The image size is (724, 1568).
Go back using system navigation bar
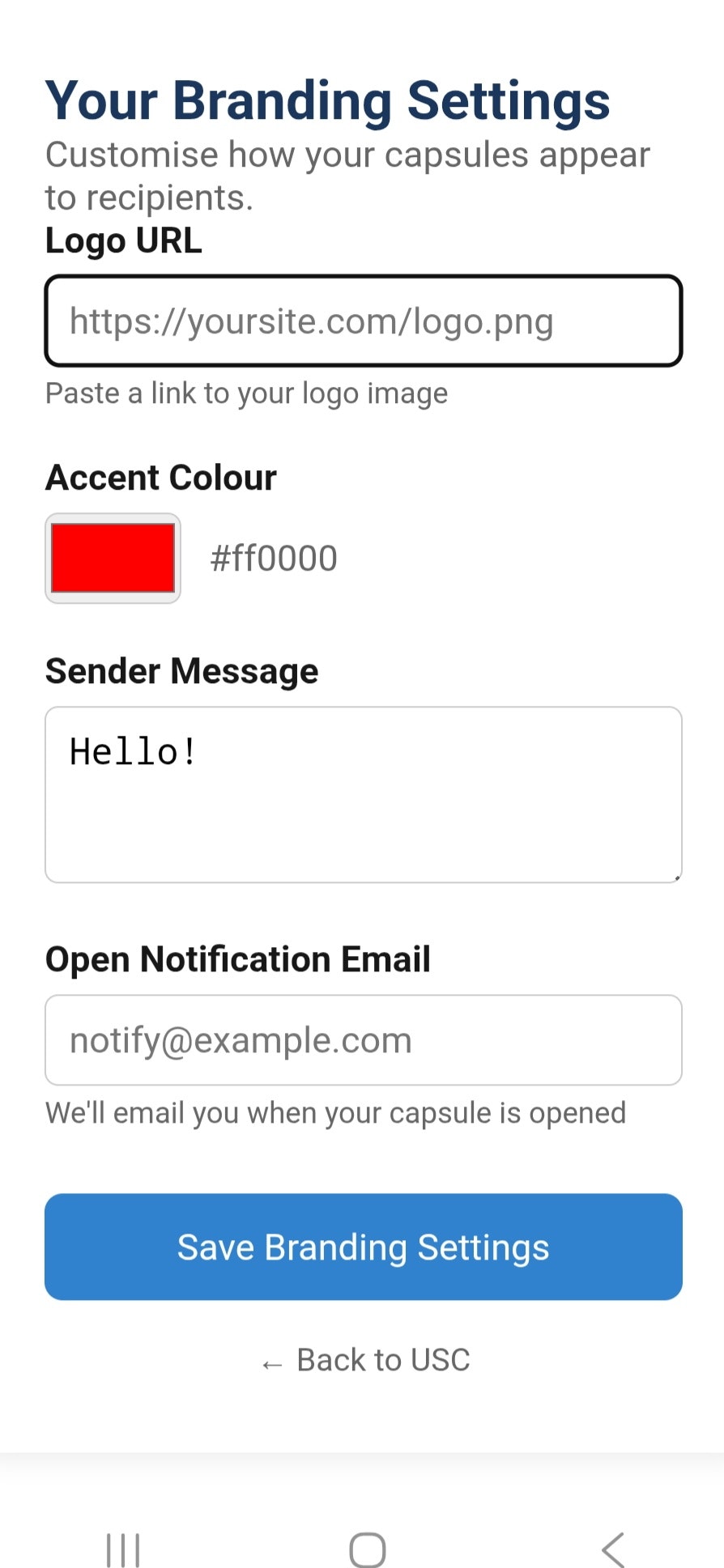(613, 1549)
